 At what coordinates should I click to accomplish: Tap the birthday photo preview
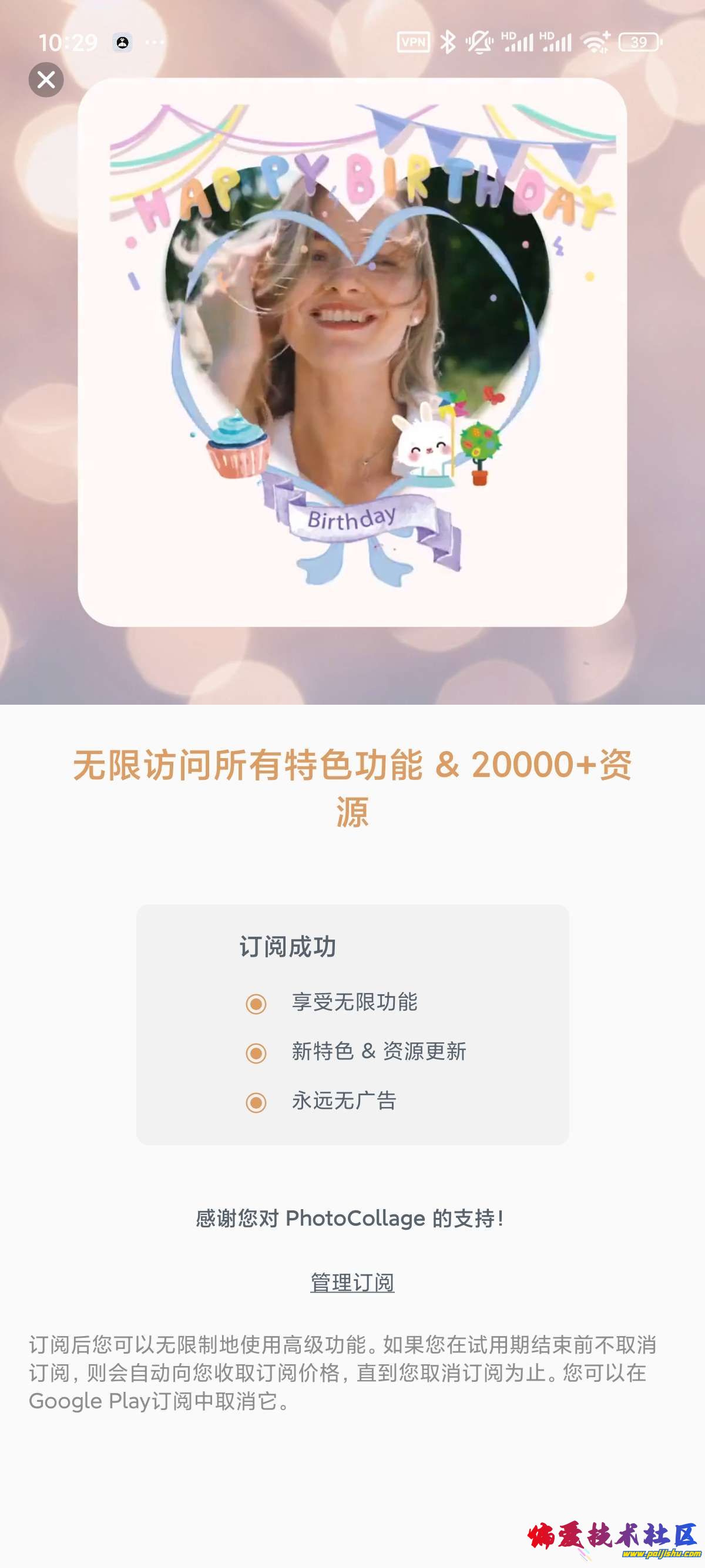coord(352,353)
